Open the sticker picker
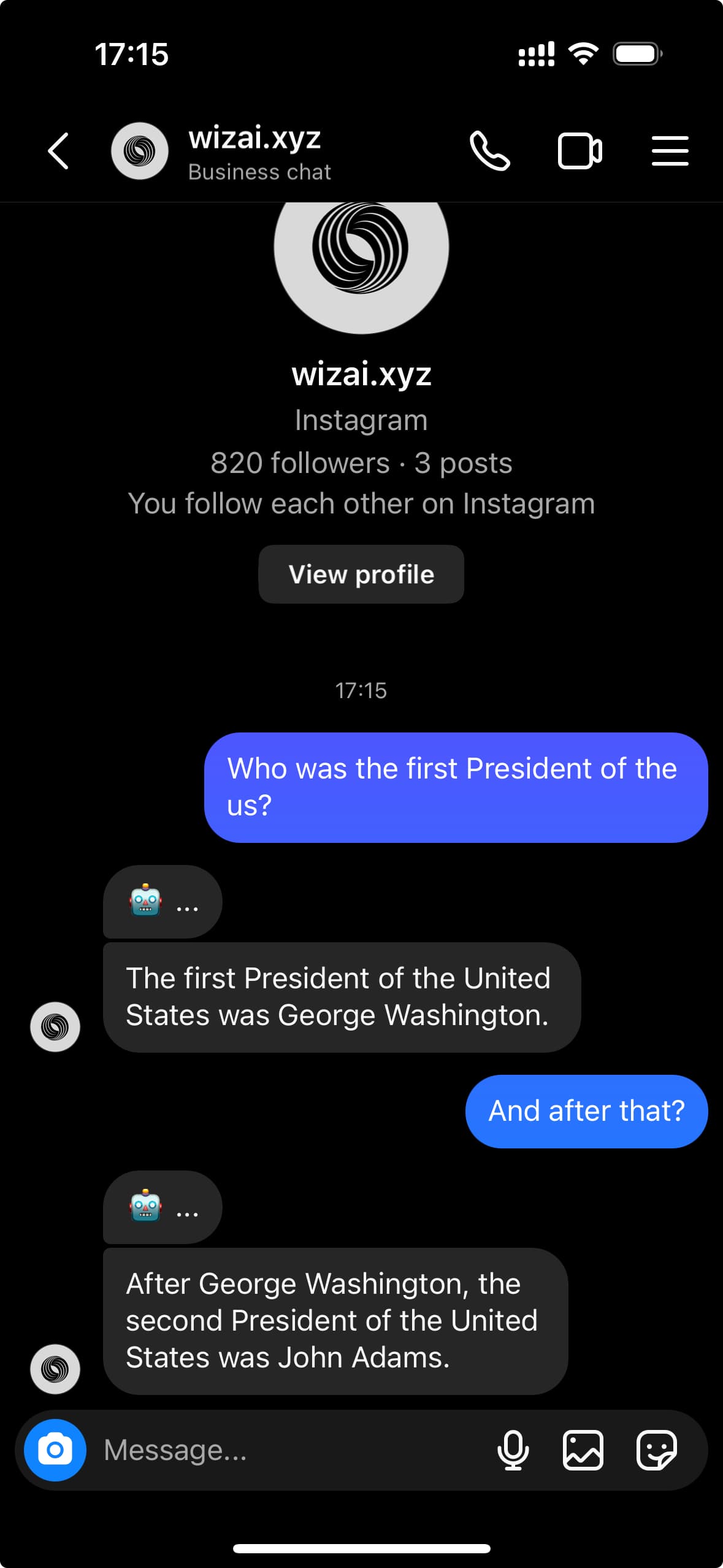The height and width of the screenshot is (1568, 723). coord(656,1450)
